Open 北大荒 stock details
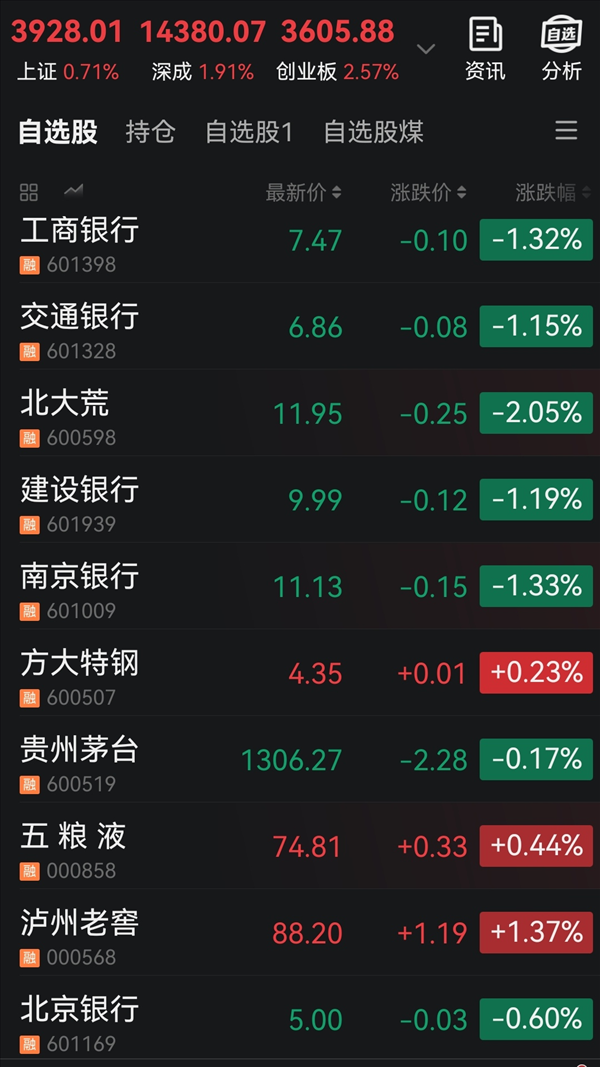Viewport: 600px width, 1067px height. pos(300,413)
